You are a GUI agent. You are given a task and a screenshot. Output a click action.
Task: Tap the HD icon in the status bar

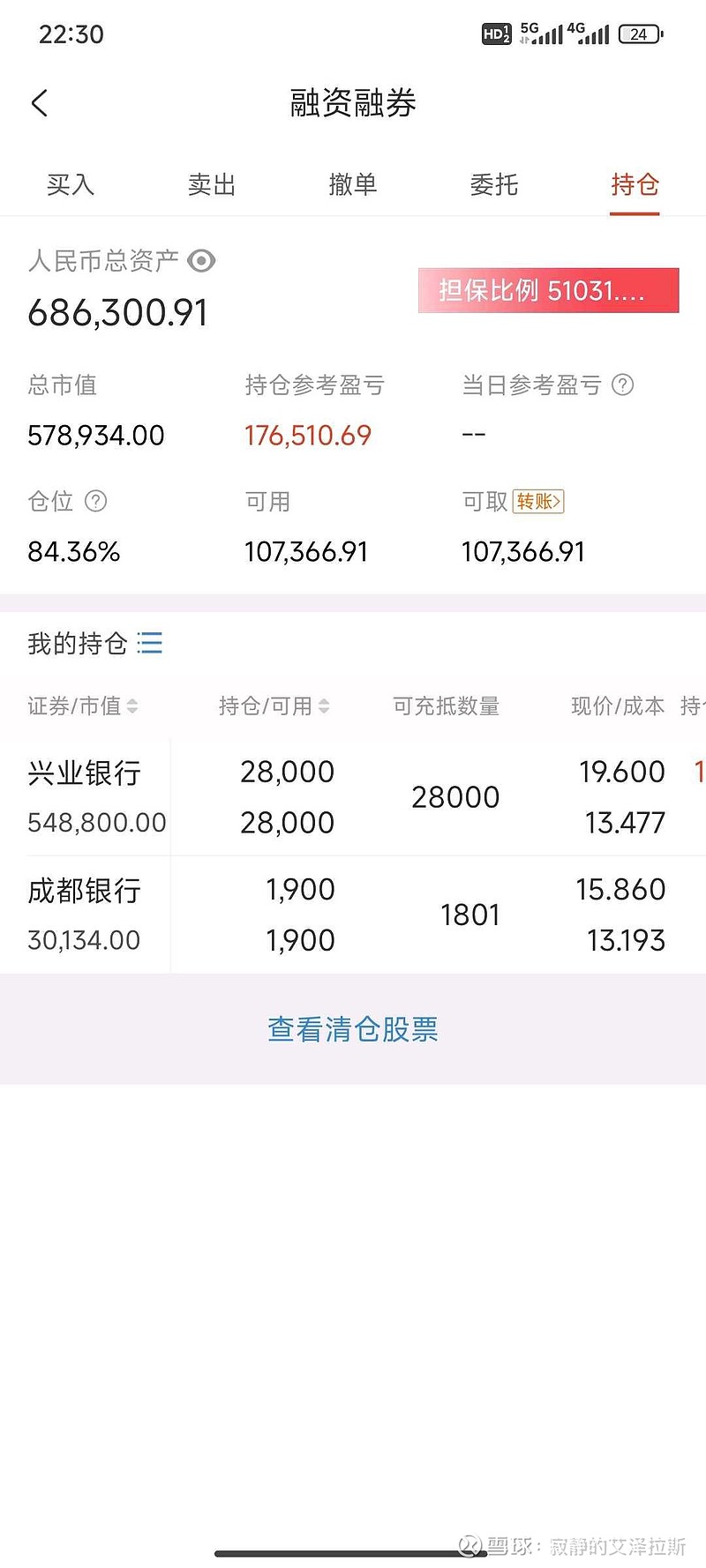(x=497, y=34)
